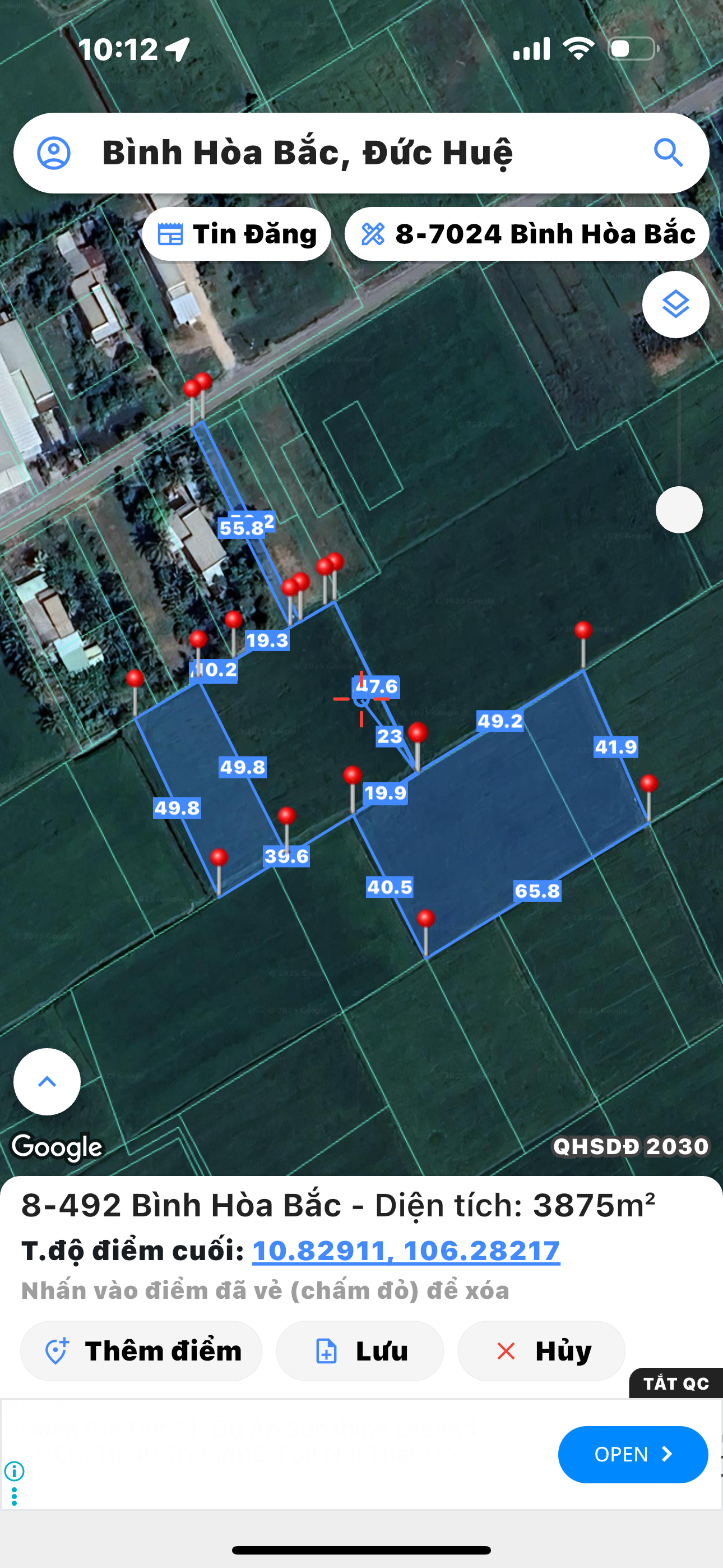Tap the search magnifier icon
The height and width of the screenshot is (1568, 723).
point(668,153)
